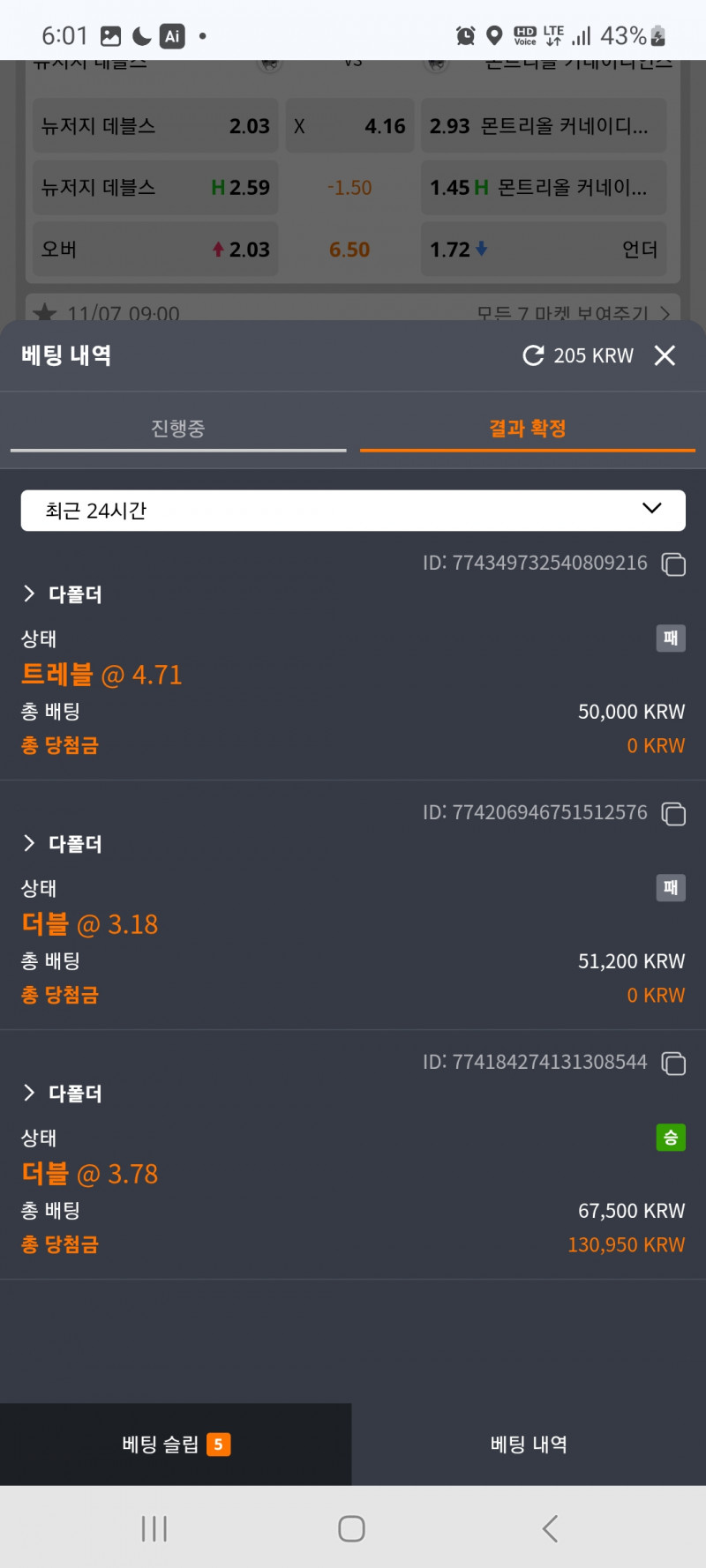Open recent apps from the navigation bar
This screenshot has height=1568, width=706.
tap(154, 1528)
